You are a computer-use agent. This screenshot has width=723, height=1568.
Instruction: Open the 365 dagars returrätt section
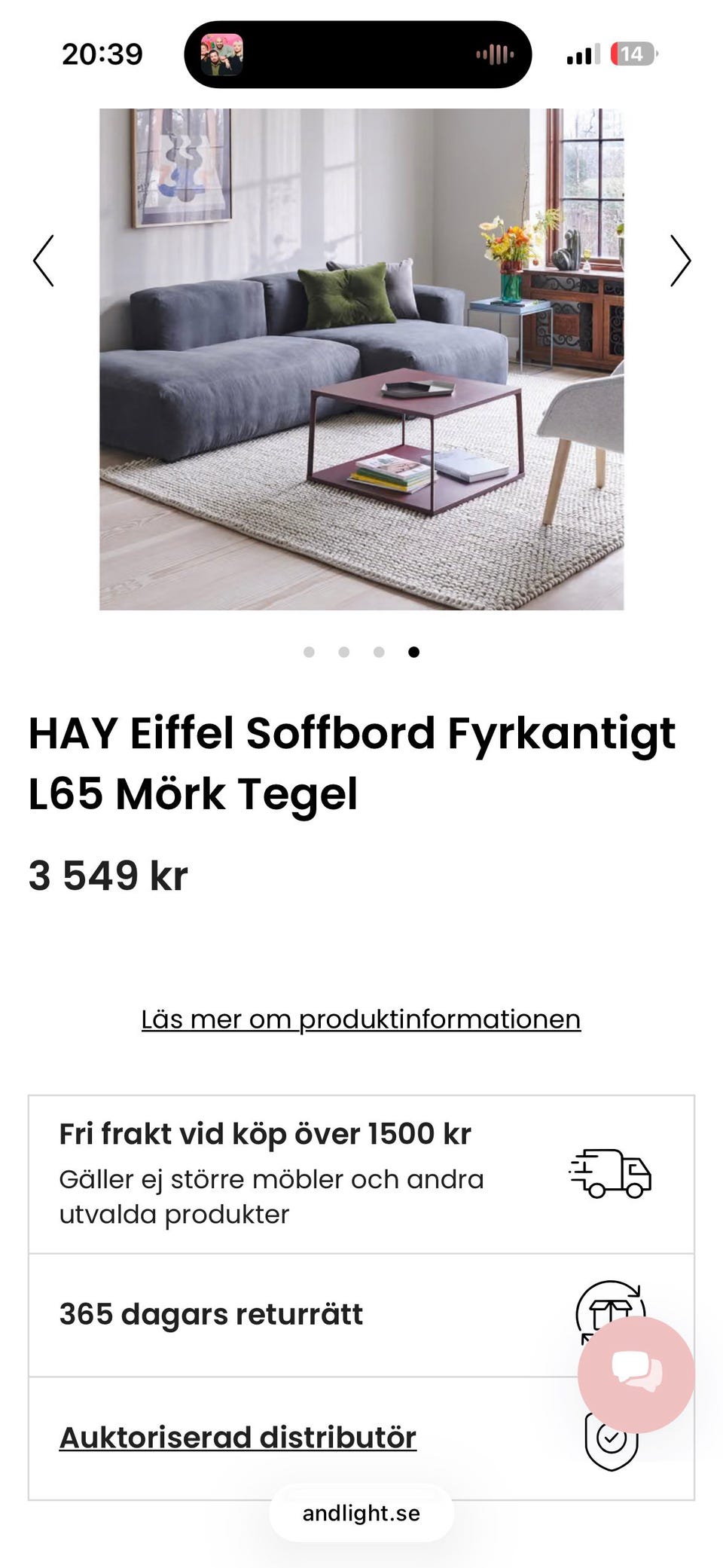(212, 1314)
